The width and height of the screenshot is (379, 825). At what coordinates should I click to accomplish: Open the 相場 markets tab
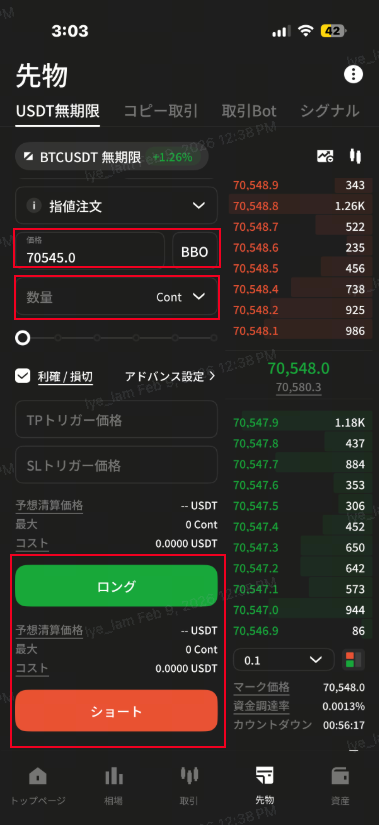[x=114, y=786]
